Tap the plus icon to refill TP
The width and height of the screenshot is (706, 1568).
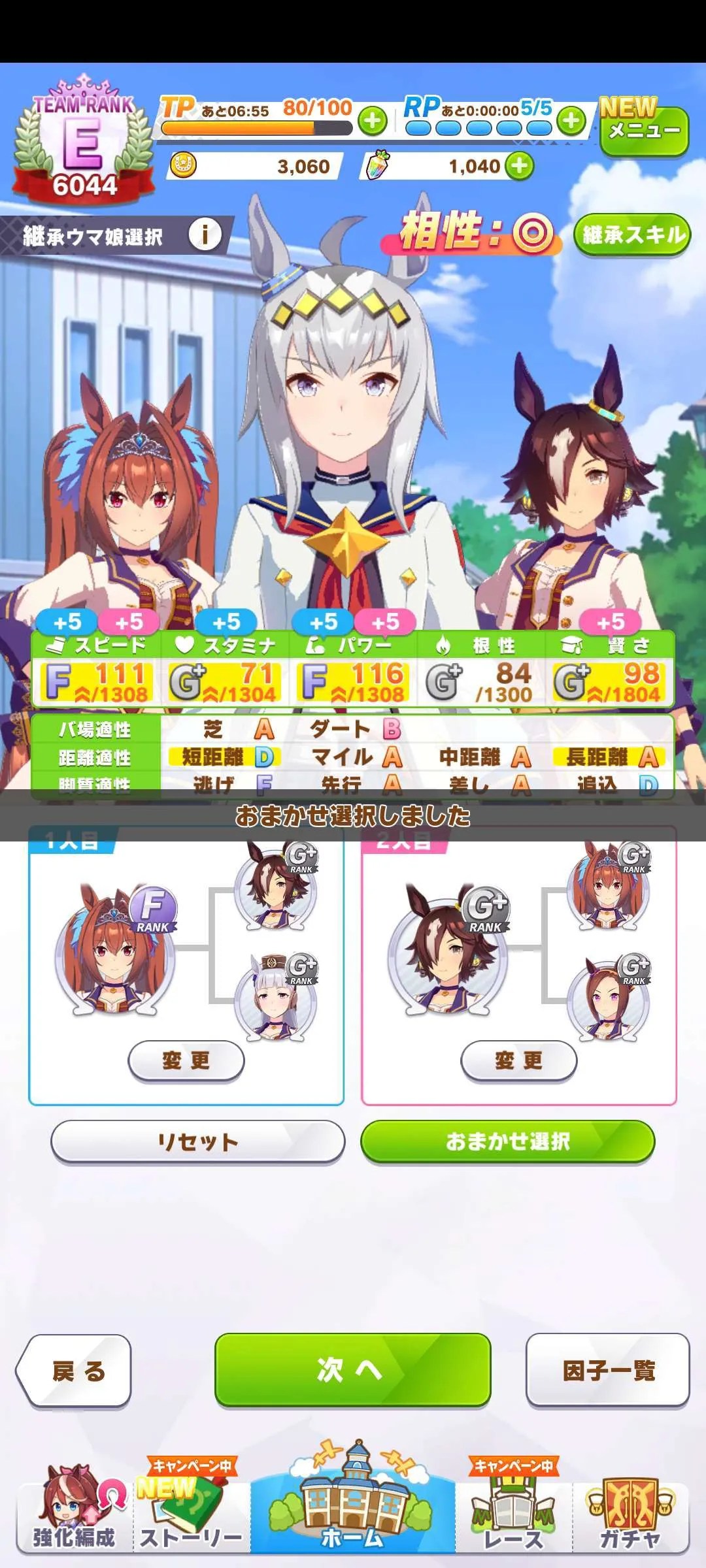pos(372,121)
